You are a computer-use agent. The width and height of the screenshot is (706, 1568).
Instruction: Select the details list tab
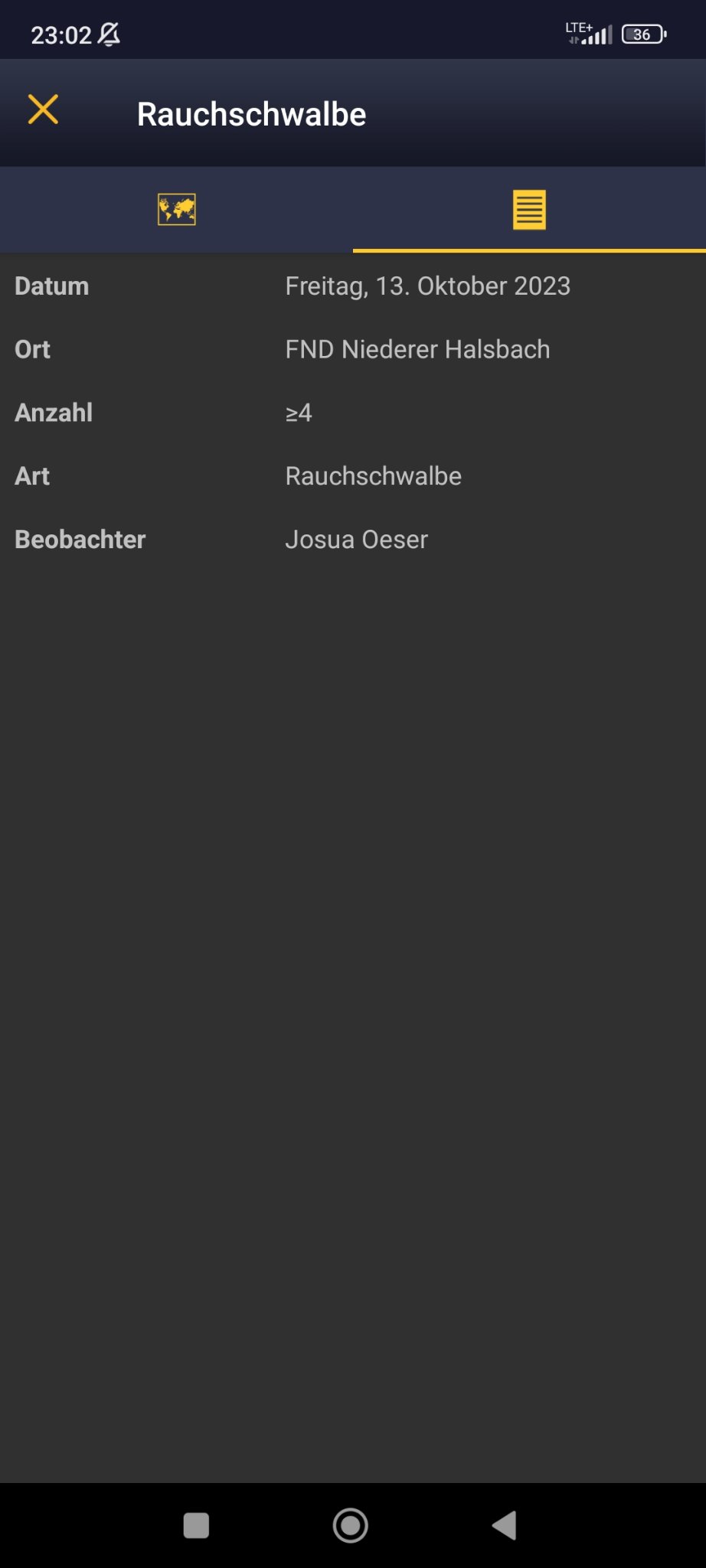[529, 210]
